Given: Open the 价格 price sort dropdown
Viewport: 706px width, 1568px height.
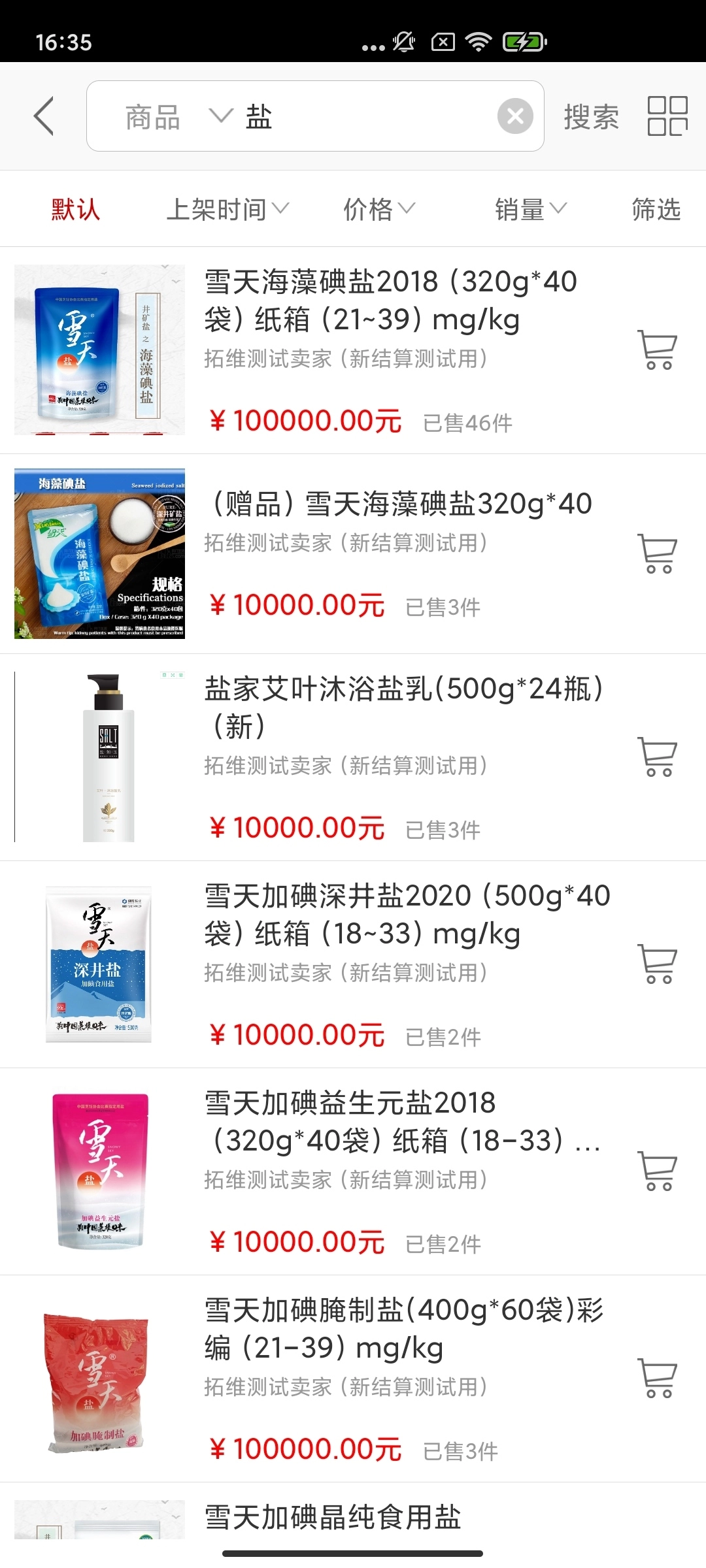Looking at the screenshot, I should click(379, 209).
